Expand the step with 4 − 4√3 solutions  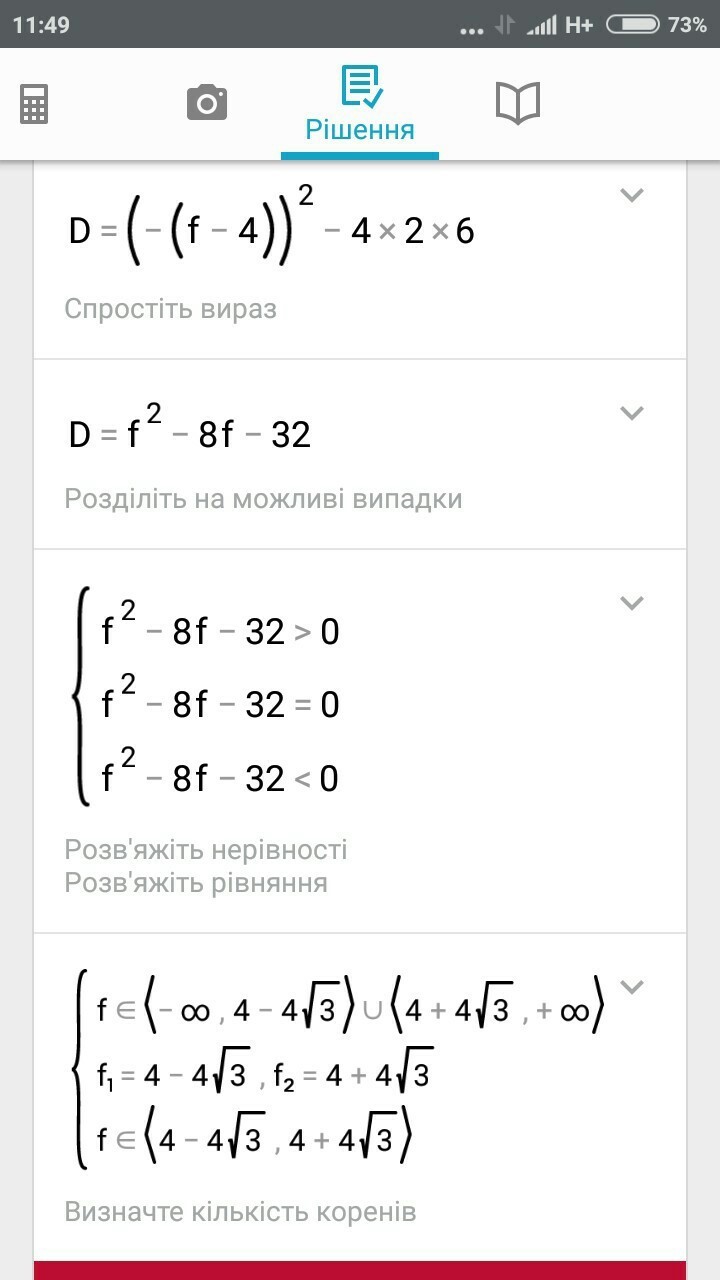tap(631, 987)
